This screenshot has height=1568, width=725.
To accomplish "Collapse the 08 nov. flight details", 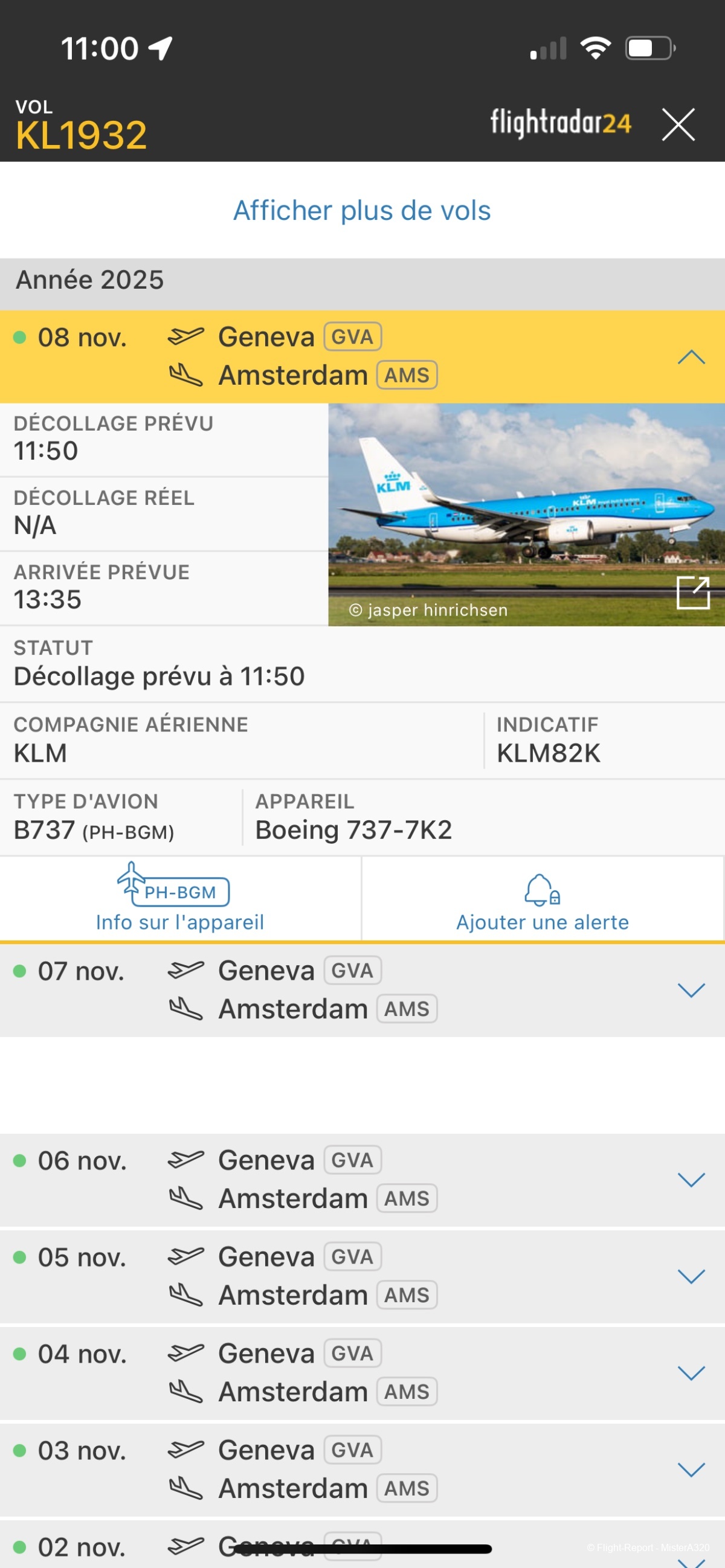I will tap(691, 357).
